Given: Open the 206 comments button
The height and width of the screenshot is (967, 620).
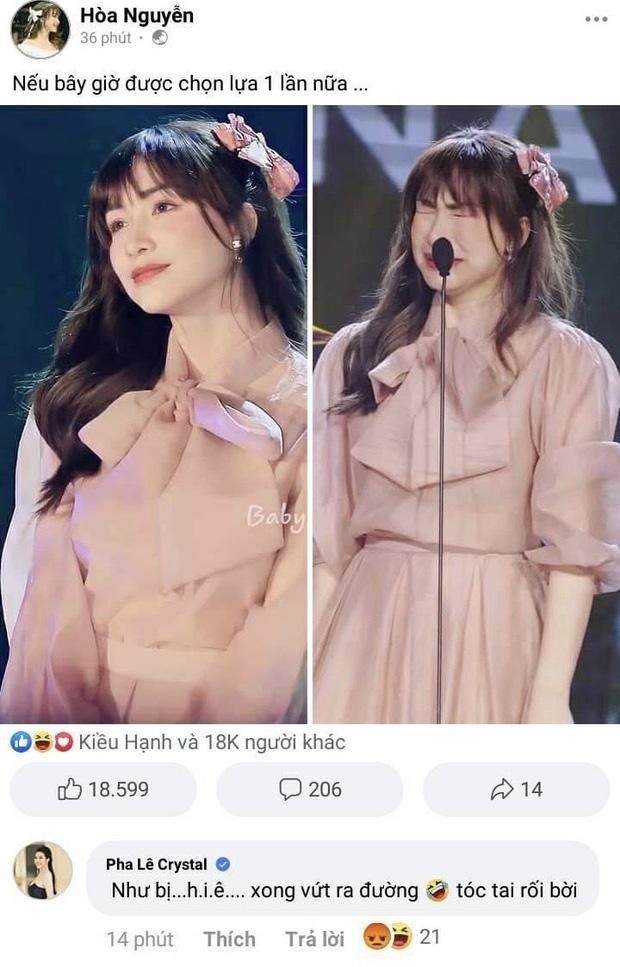Looking at the screenshot, I should 309,789.
